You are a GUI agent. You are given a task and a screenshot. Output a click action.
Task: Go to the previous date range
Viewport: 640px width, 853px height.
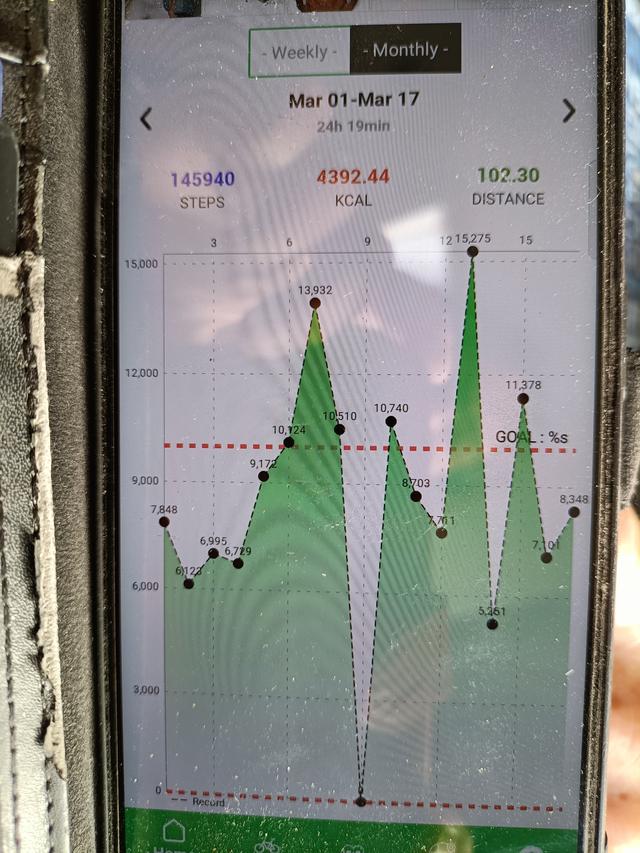point(146,119)
